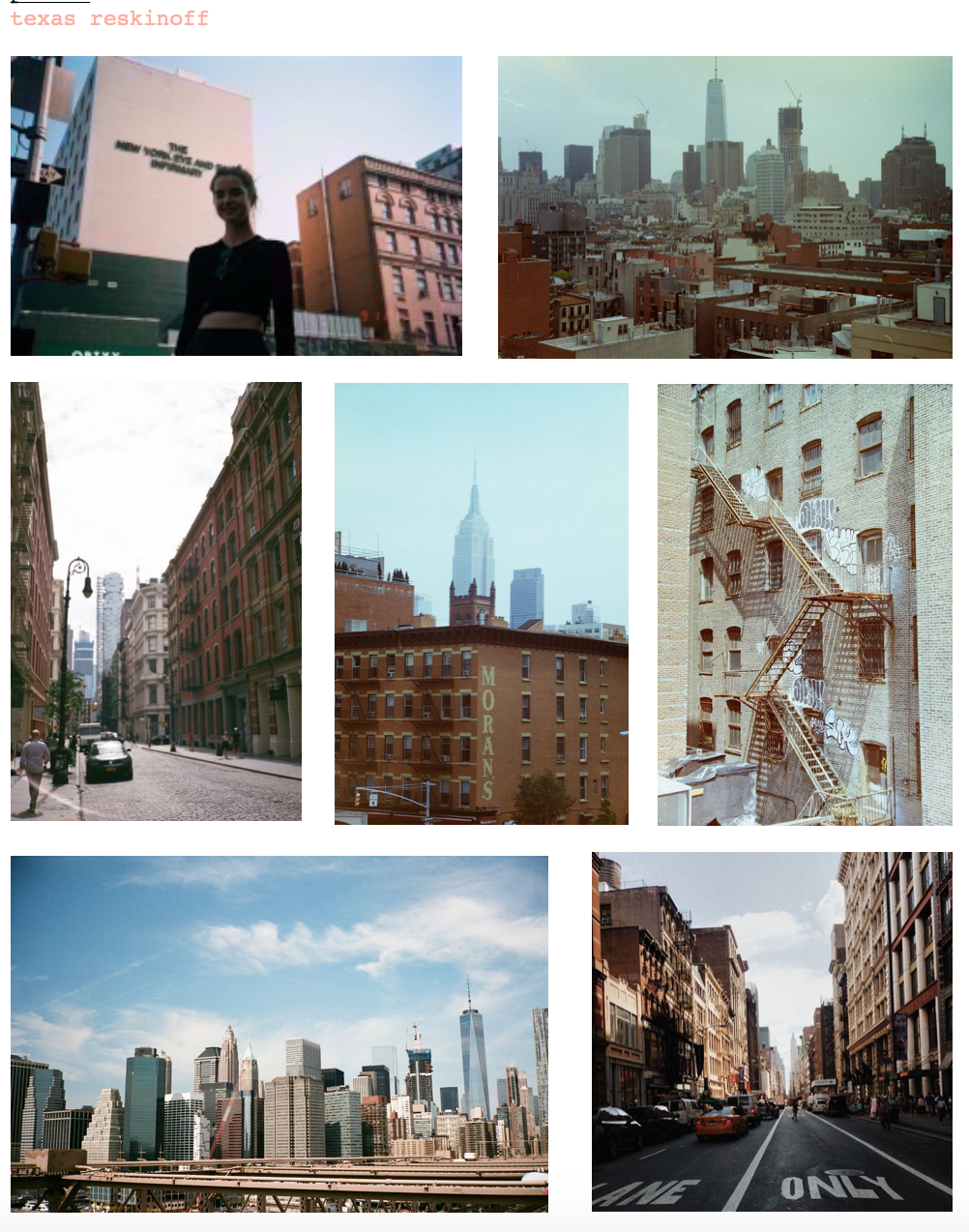Open the texas reskinoff link

pos(109,18)
